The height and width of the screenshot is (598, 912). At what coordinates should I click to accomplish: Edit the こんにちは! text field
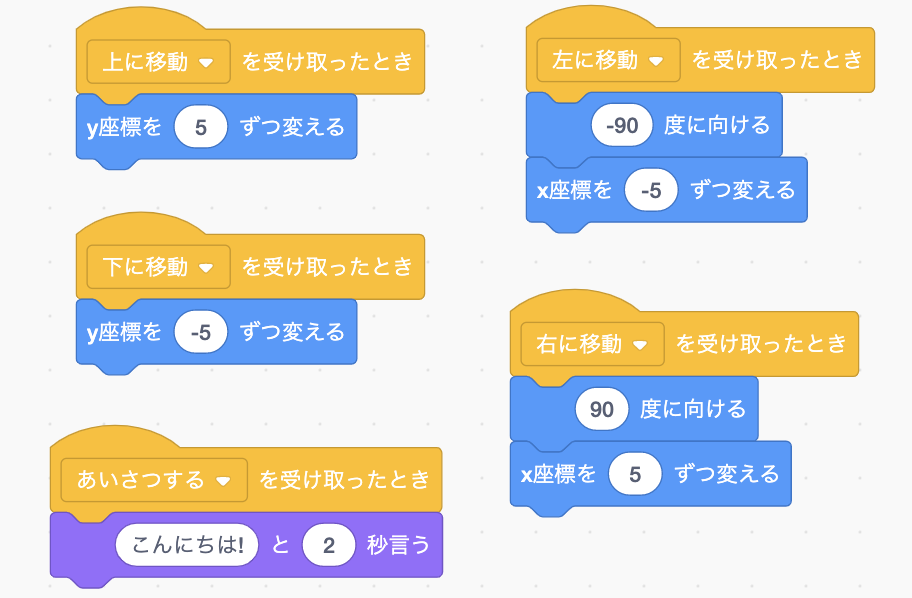coord(187,545)
